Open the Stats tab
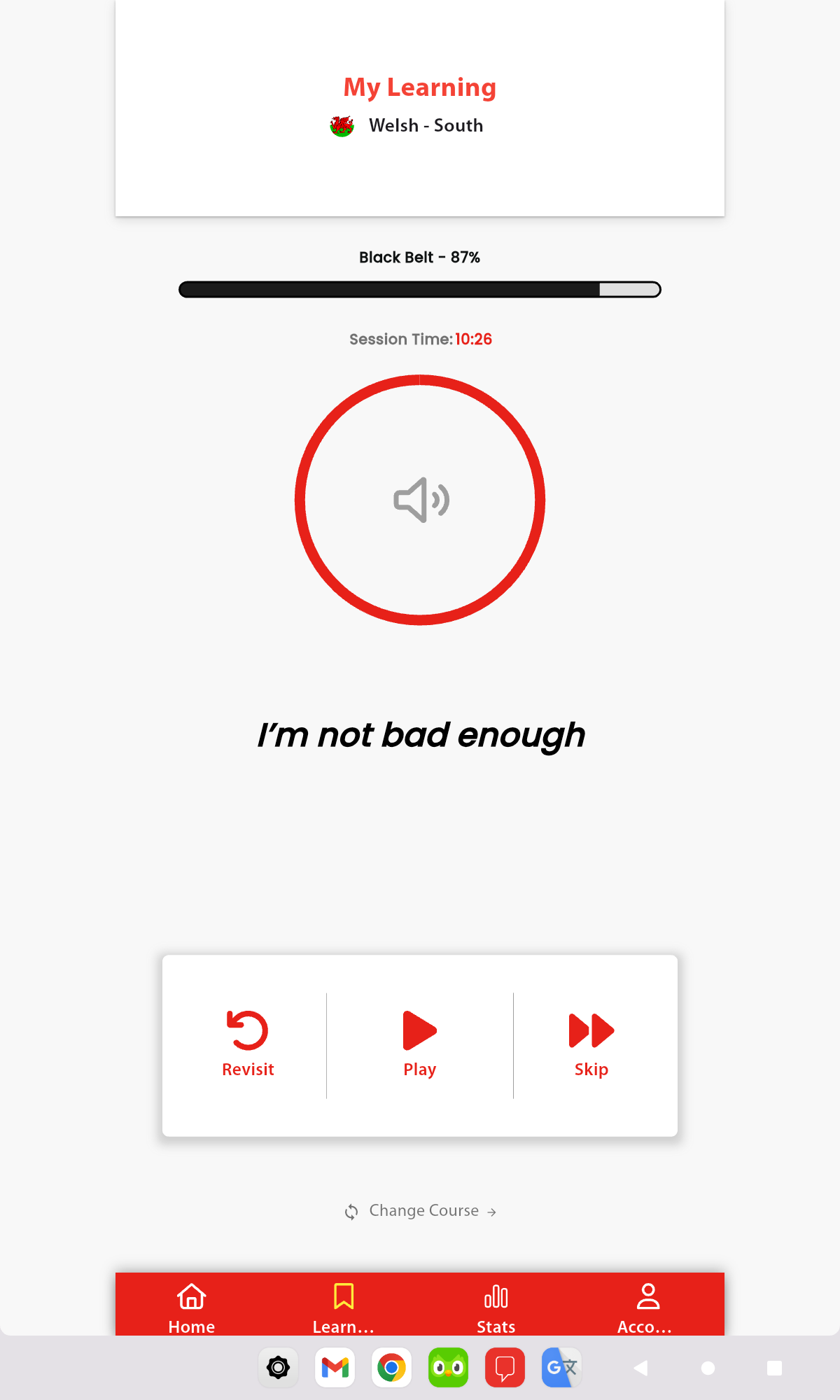The image size is (840, 1400). [496, 1308]
